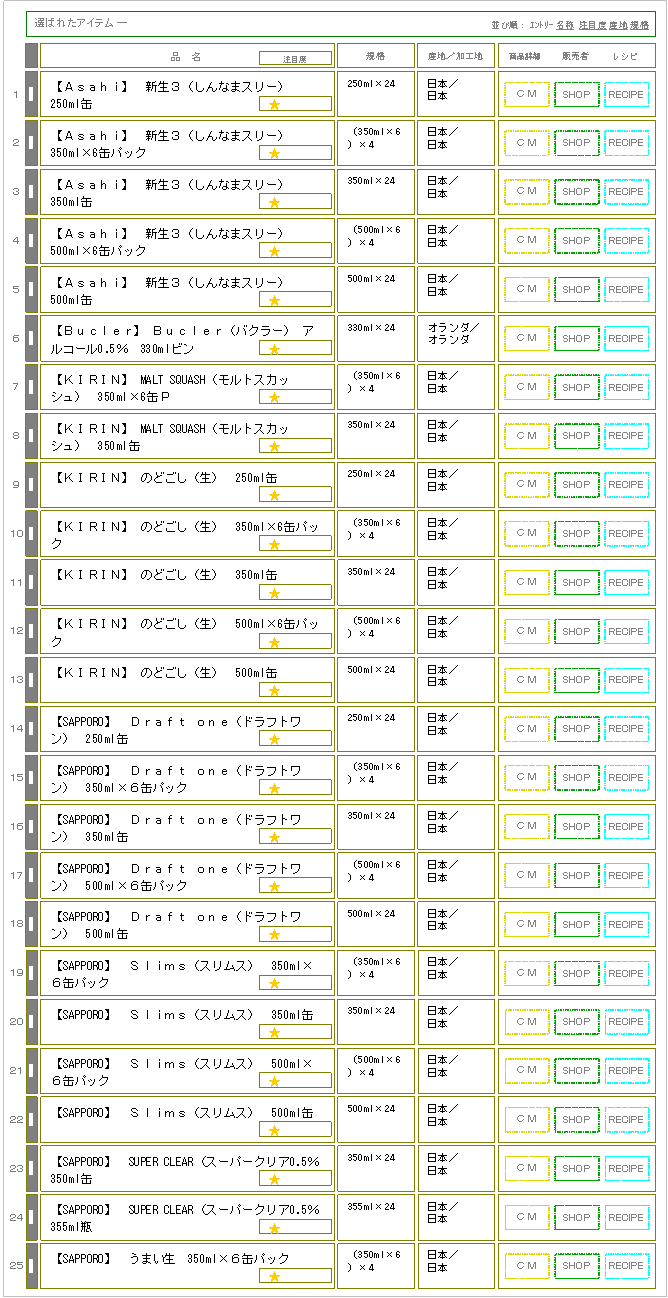
Task: View CM for KIRIN のどごし 250ml缶
Action: [x=527, y=484]
